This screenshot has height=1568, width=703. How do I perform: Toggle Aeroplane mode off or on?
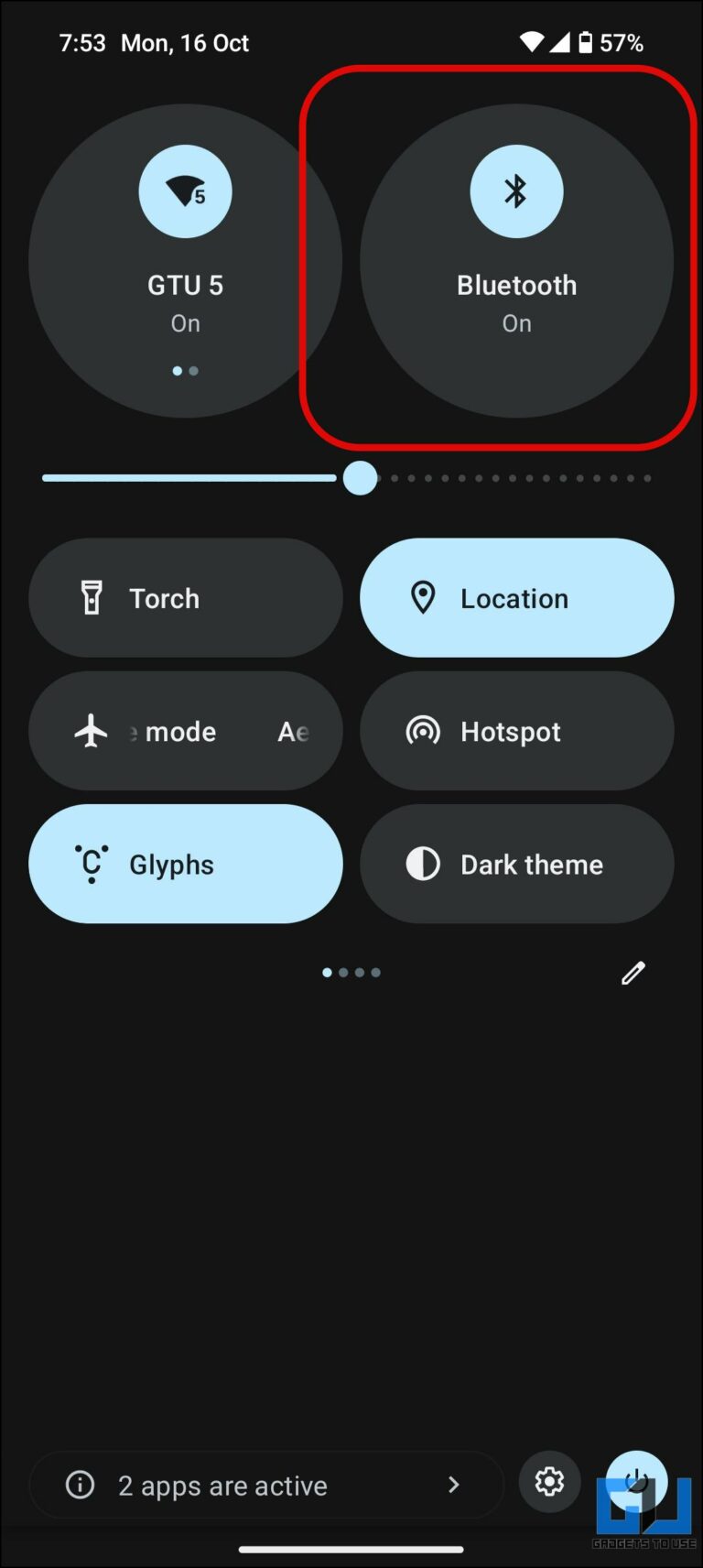pos(186,731)
